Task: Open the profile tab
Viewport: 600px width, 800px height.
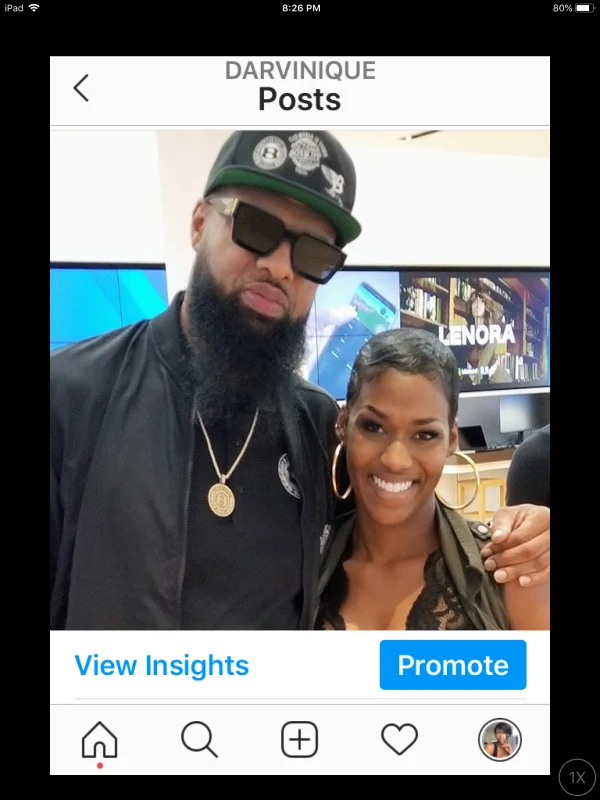Action: [x=499, y=741]
